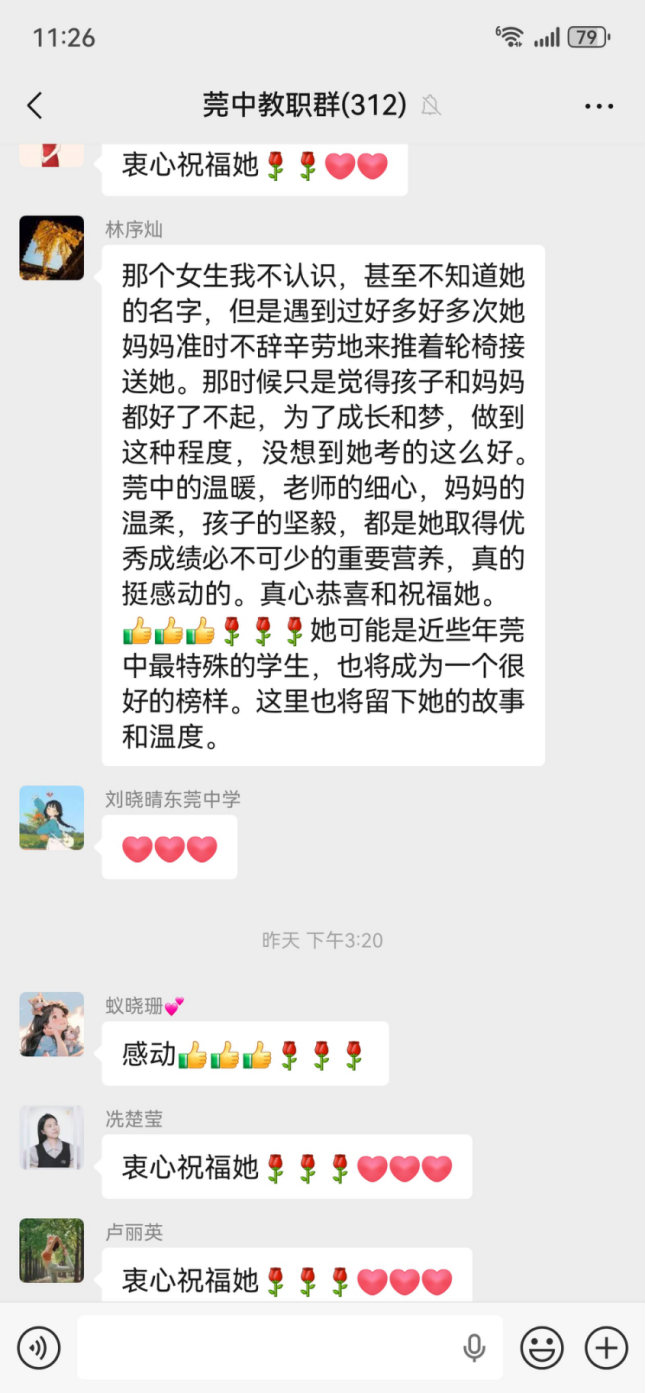
Task: Tap the message text input box
Action: 290,1348
